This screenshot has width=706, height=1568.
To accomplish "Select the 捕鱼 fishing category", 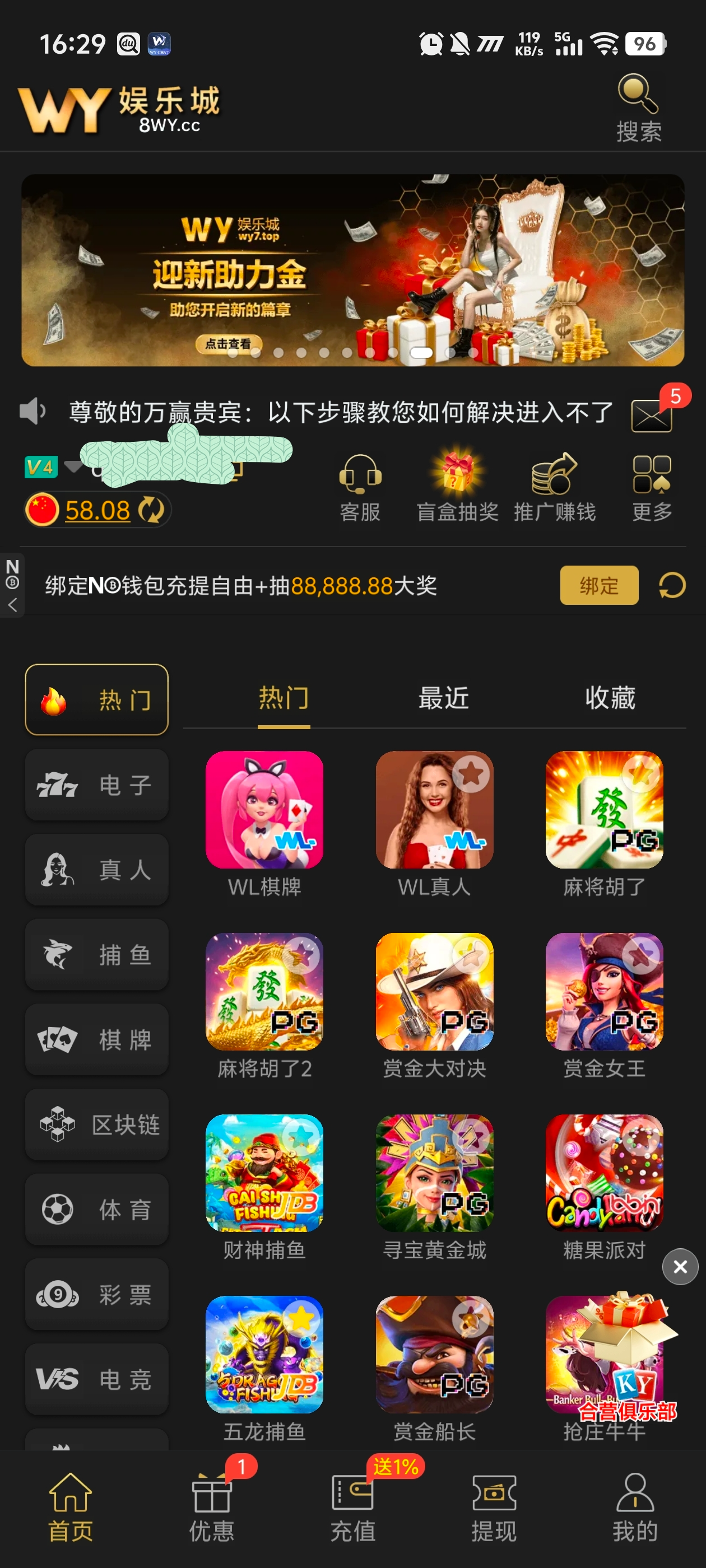I will click(97, 954).
